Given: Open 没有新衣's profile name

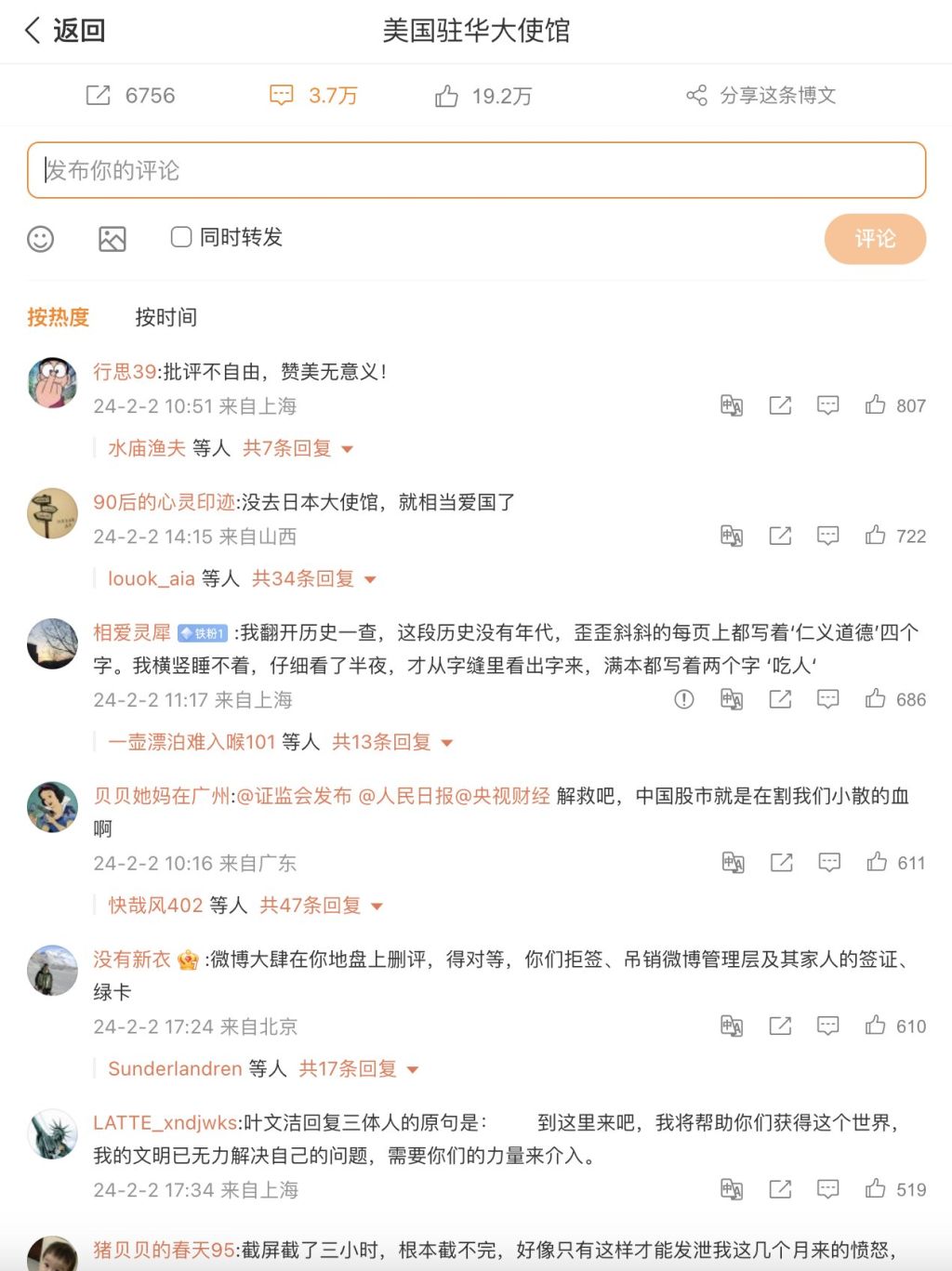Looking at the screenshot, I should pos(131,959).
